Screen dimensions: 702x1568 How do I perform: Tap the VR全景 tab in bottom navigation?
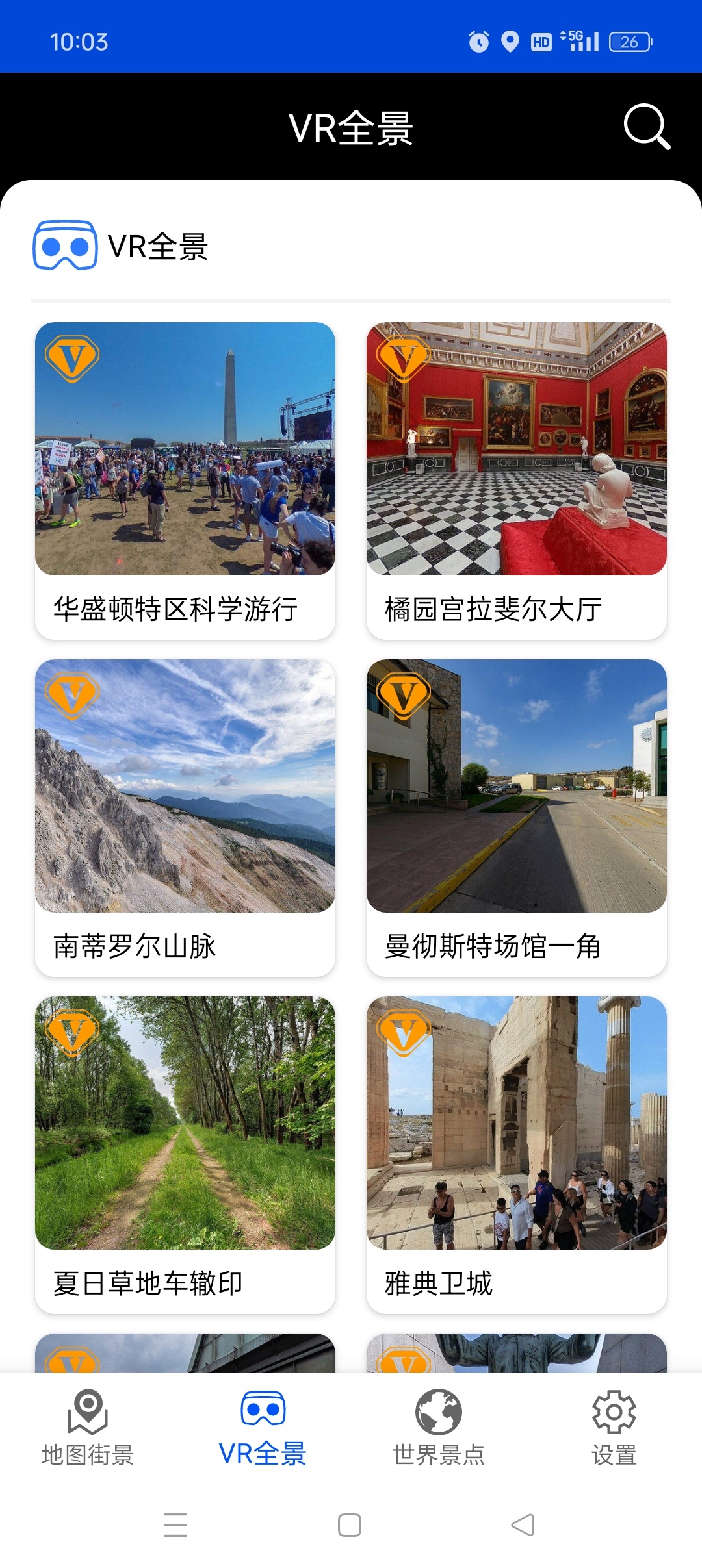click(x=263, y=1427)
